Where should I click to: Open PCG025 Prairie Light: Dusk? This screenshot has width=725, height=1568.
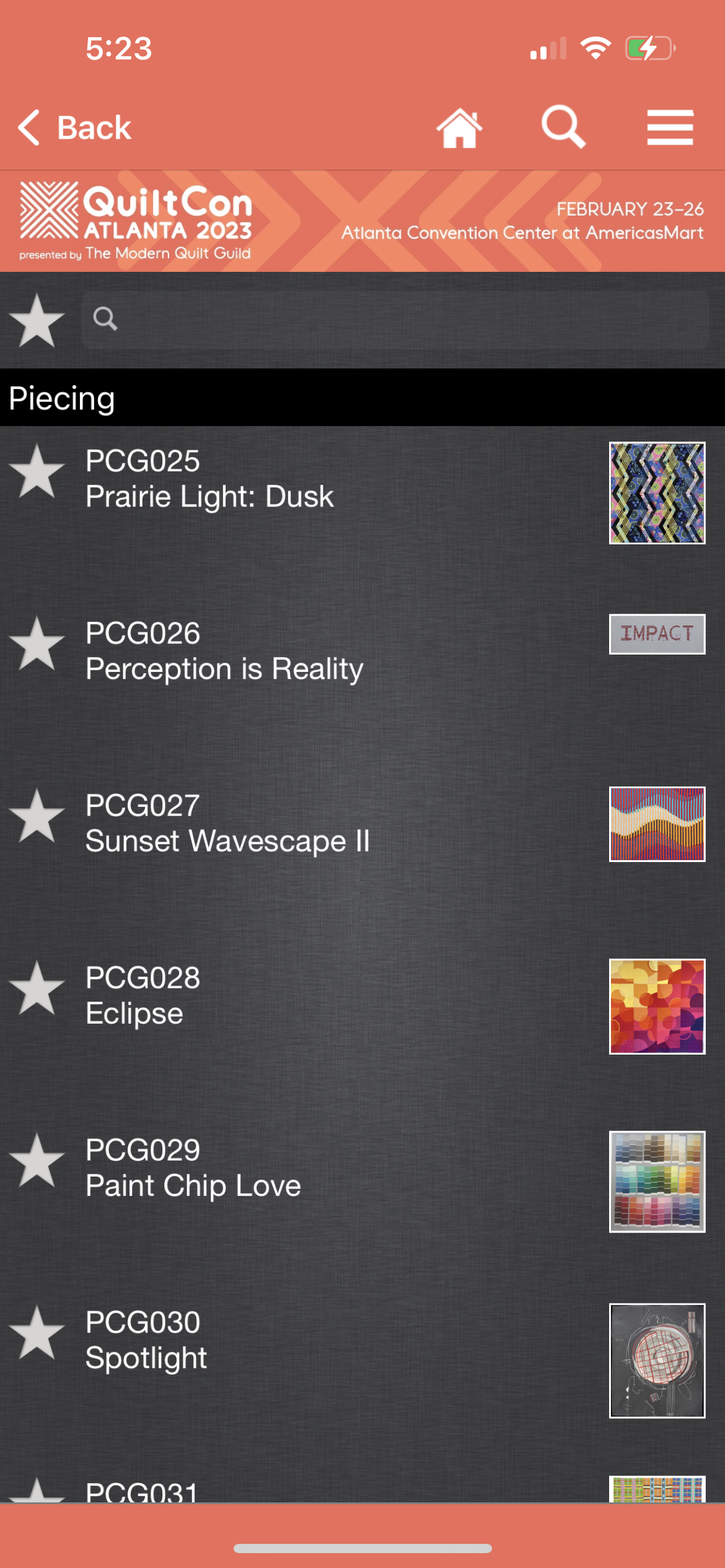[x=211, y=479]
